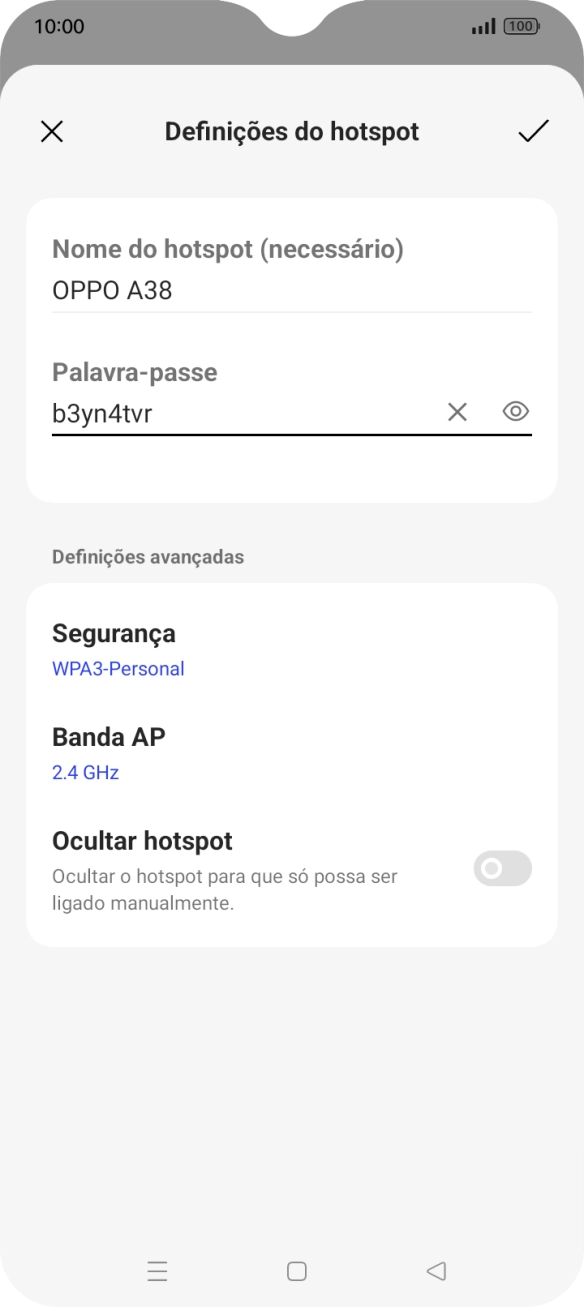
Task: Edit the hotspot name field OPPO A38
Action: 291,291
